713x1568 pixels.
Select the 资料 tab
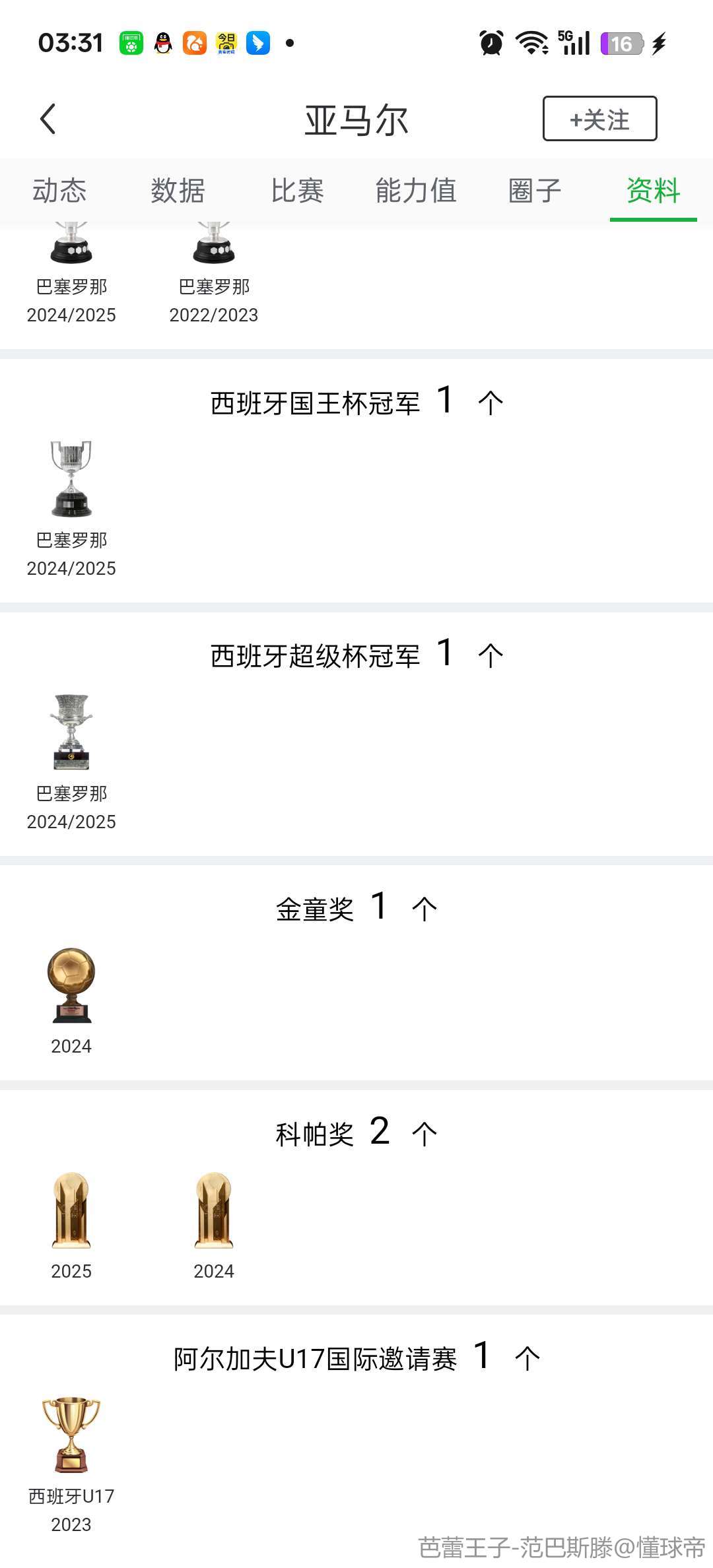coord(653,191)
